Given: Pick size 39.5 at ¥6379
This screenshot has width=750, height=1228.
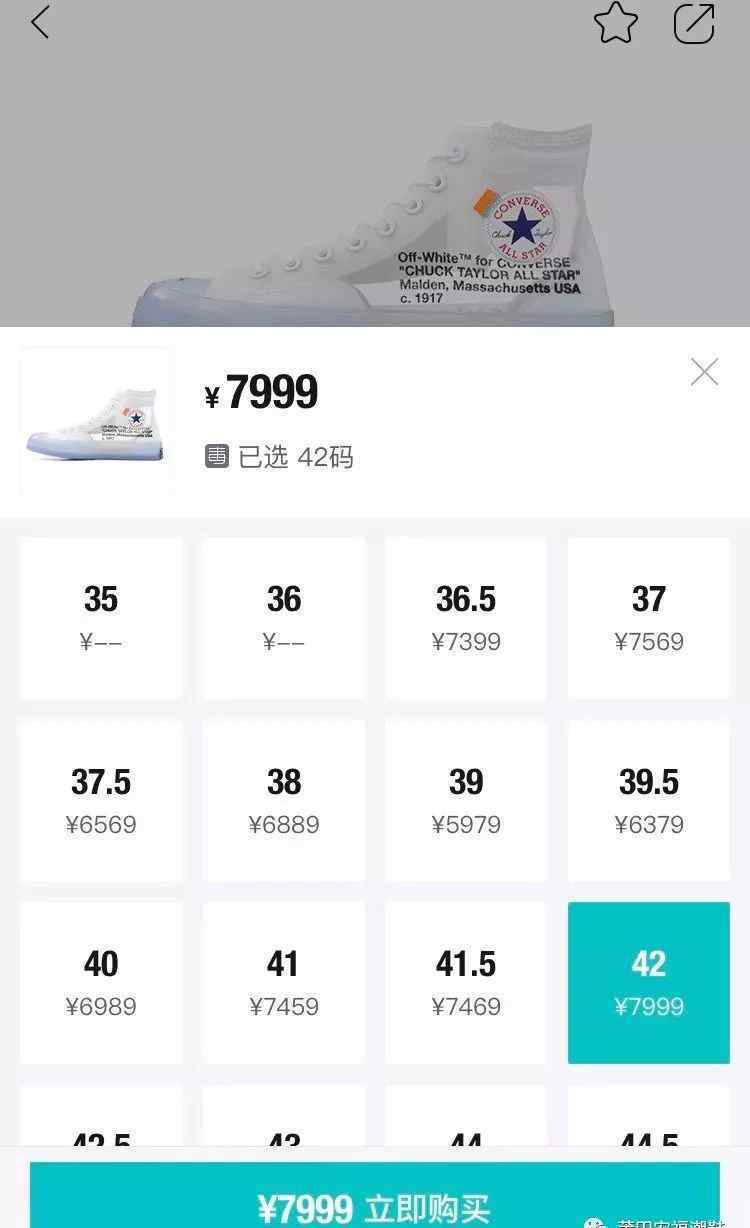Looking at the screenshot, I should tap(649, 801).
